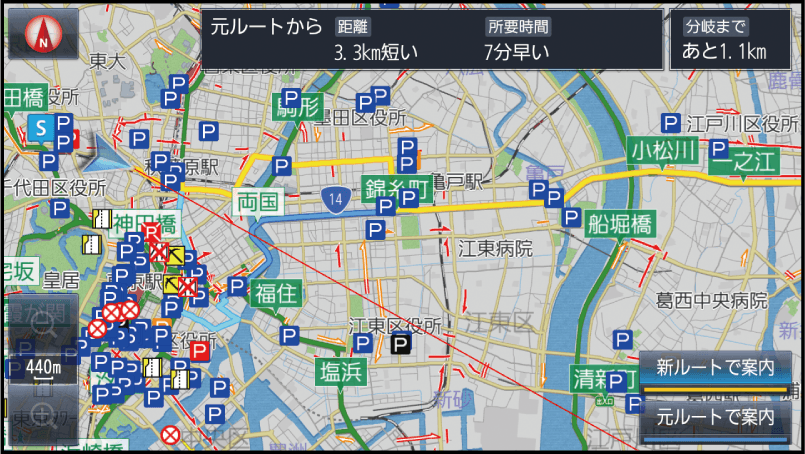Start guidance with 新ルートで案内
This screenshot has height=454, width=805.
point(715,371)
